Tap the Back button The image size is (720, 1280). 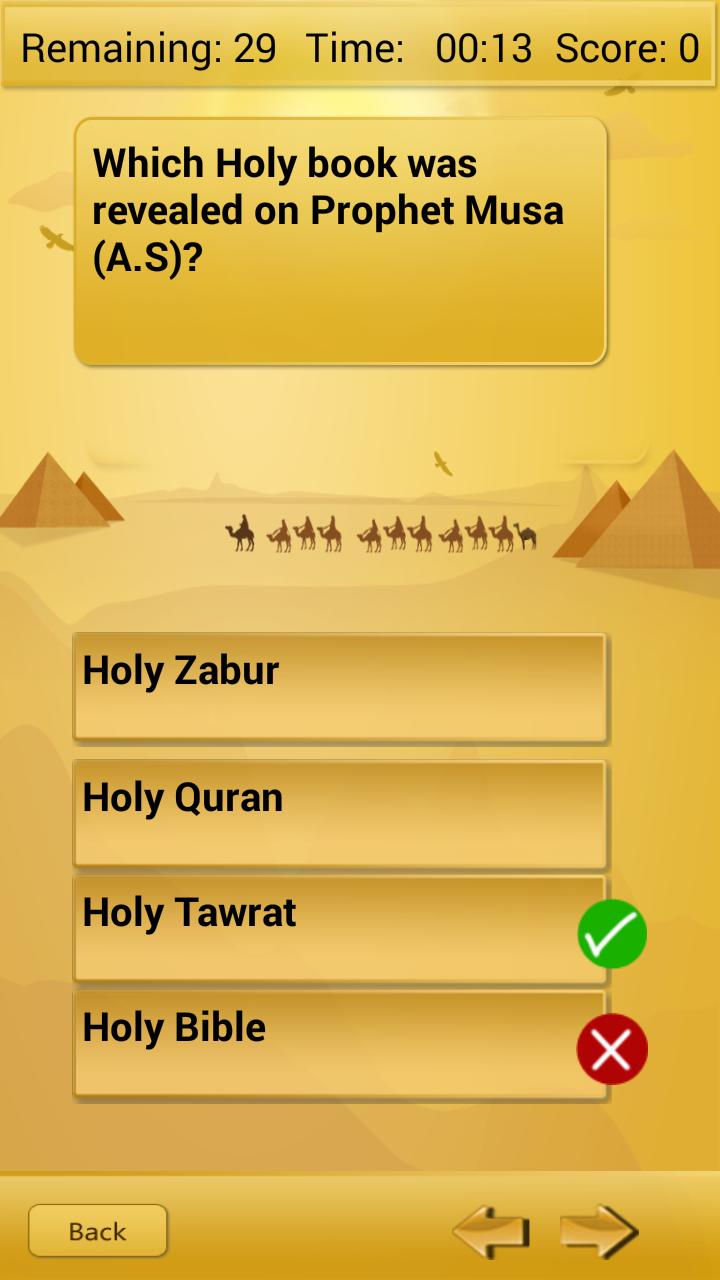98,1231
